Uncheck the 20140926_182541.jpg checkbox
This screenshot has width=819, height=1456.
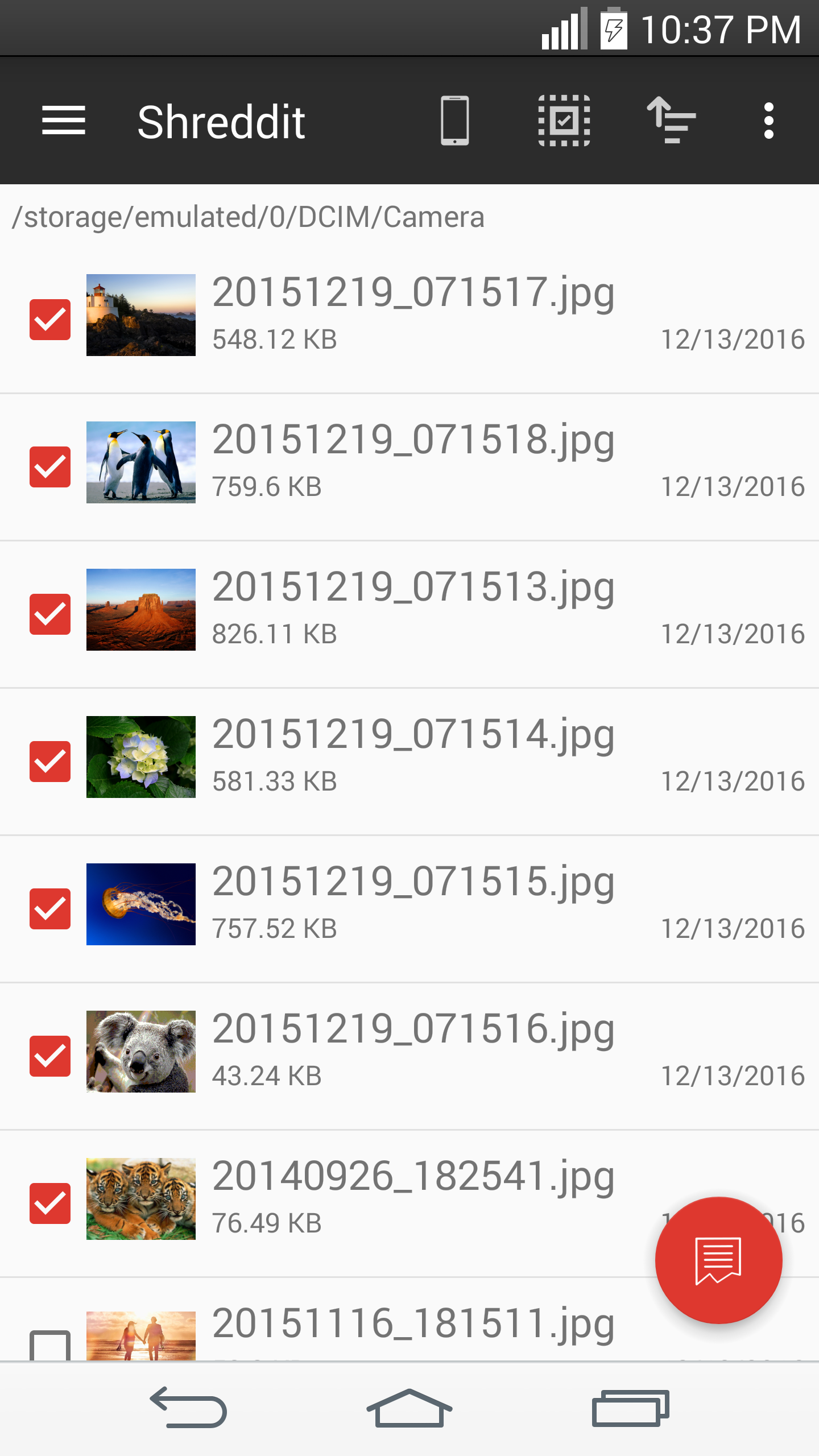coord(50,1203)
